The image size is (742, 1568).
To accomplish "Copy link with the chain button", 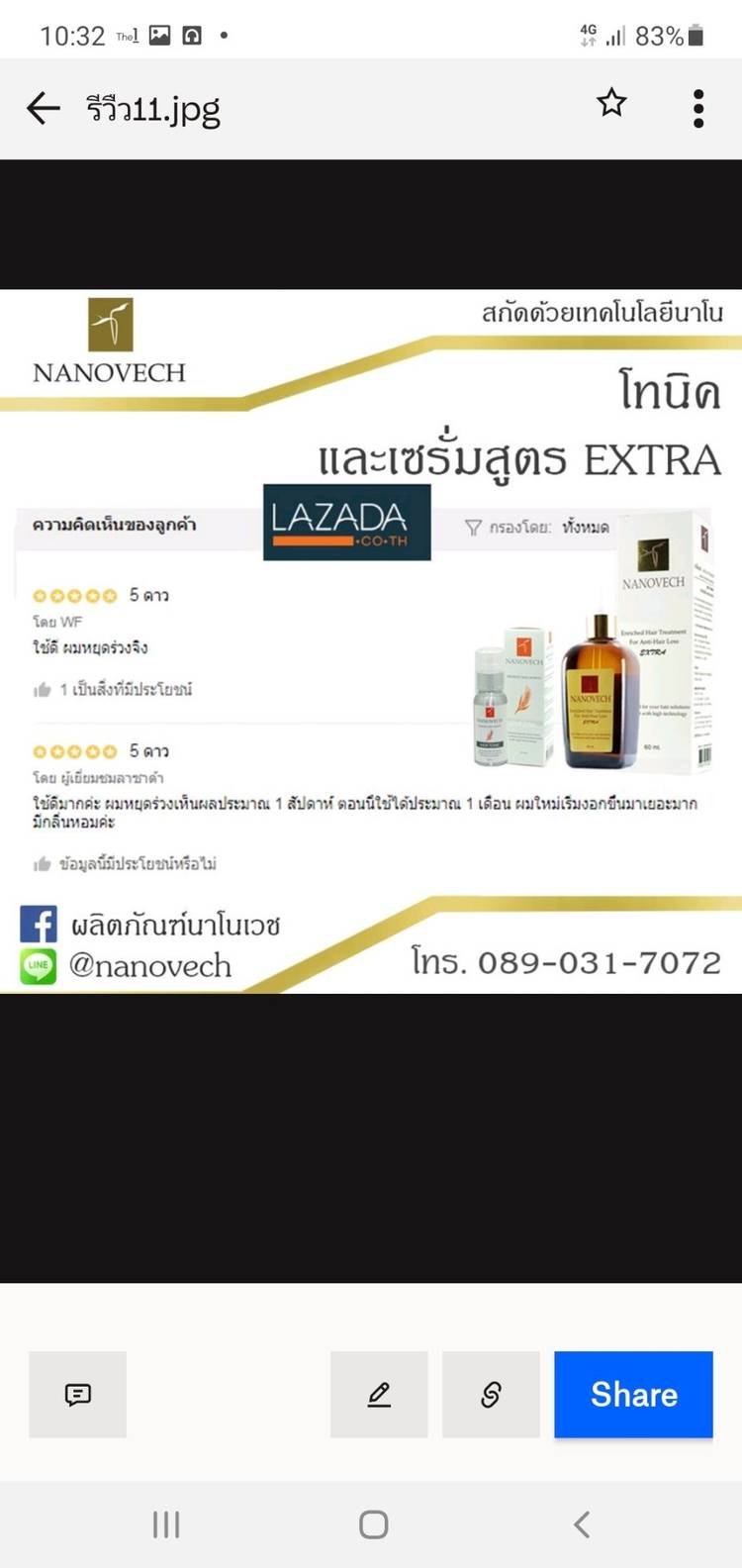I will [491, 1394].
